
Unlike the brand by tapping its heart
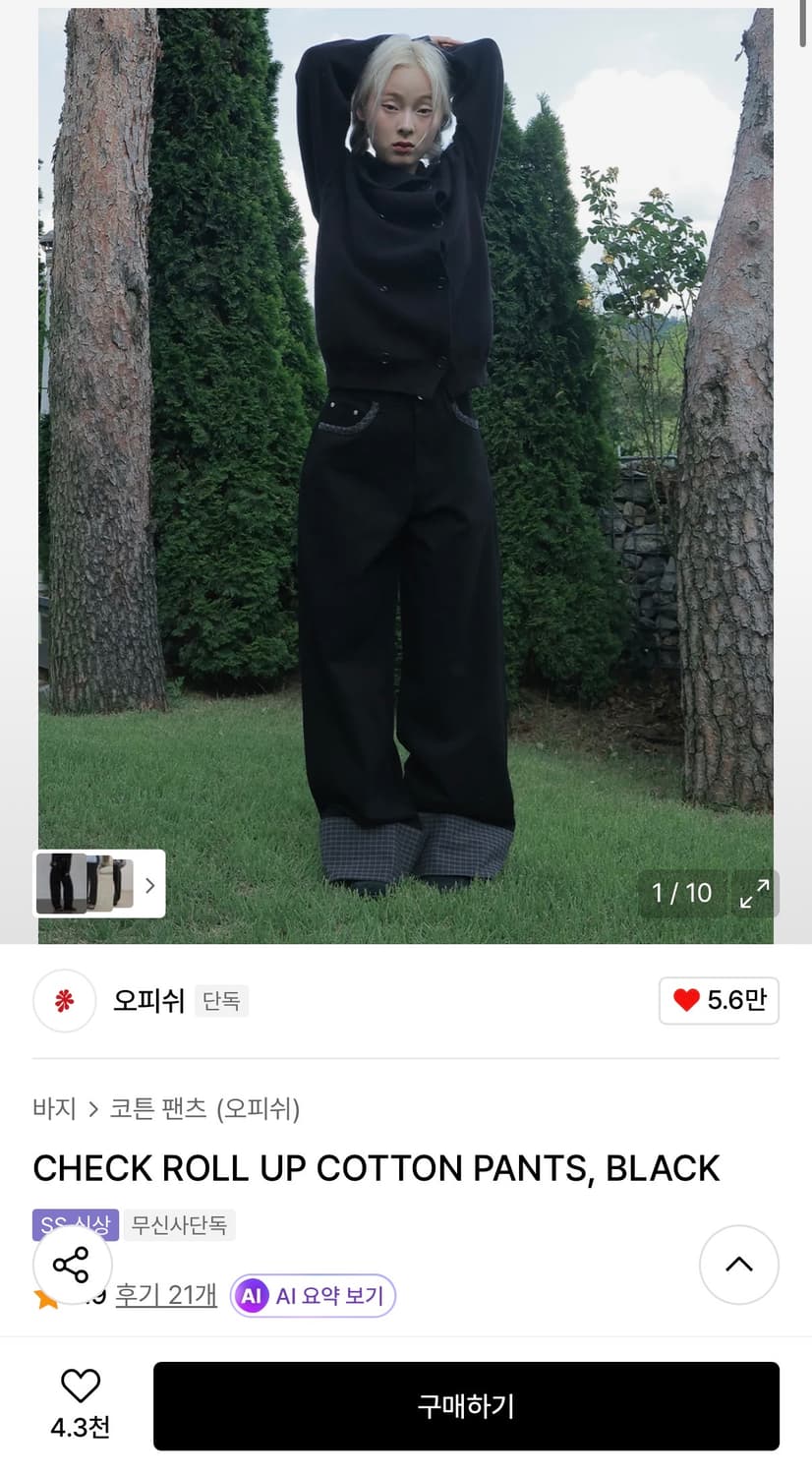tap(719, 1000)
